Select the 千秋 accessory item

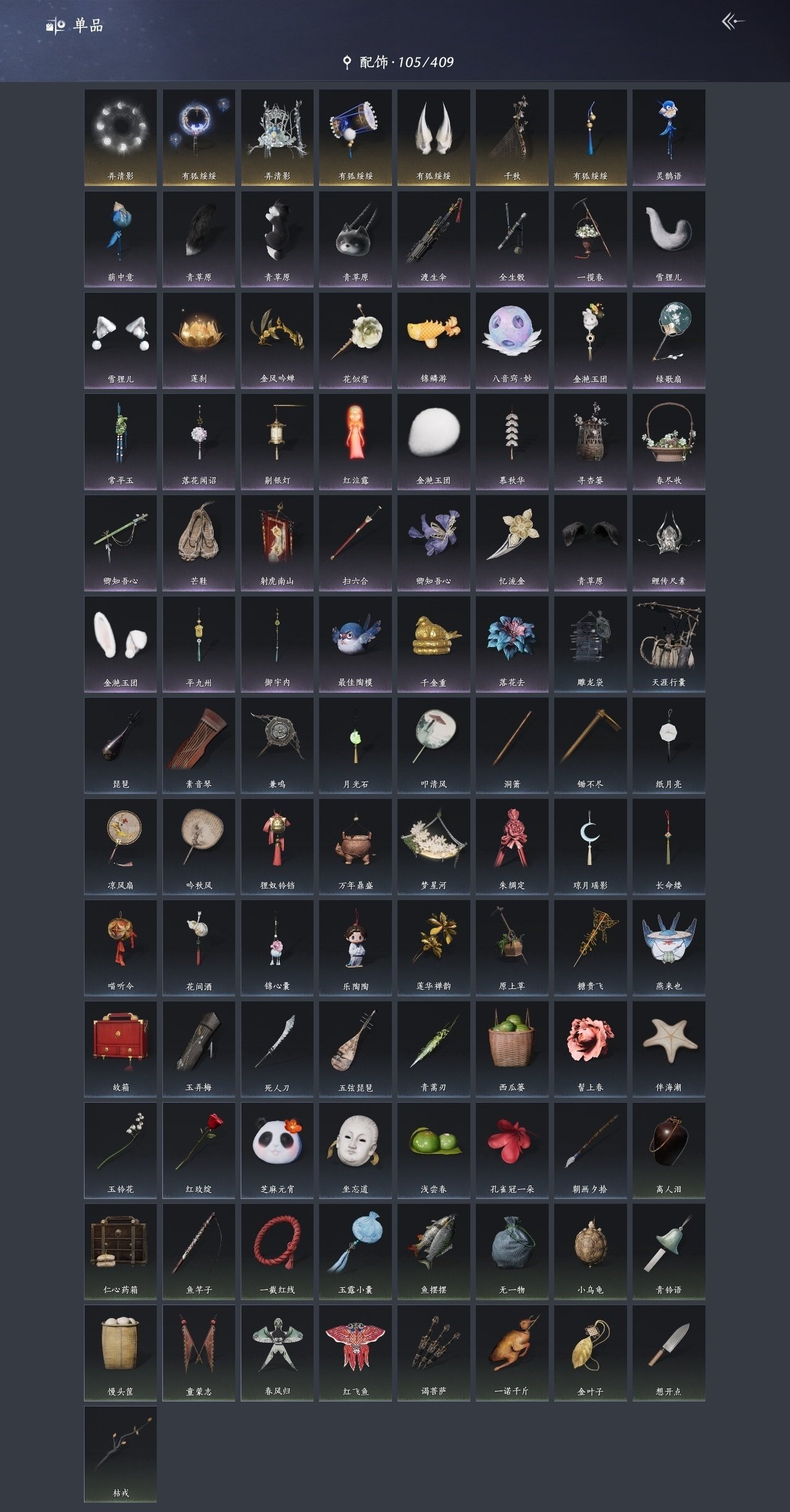click(512, 137)
